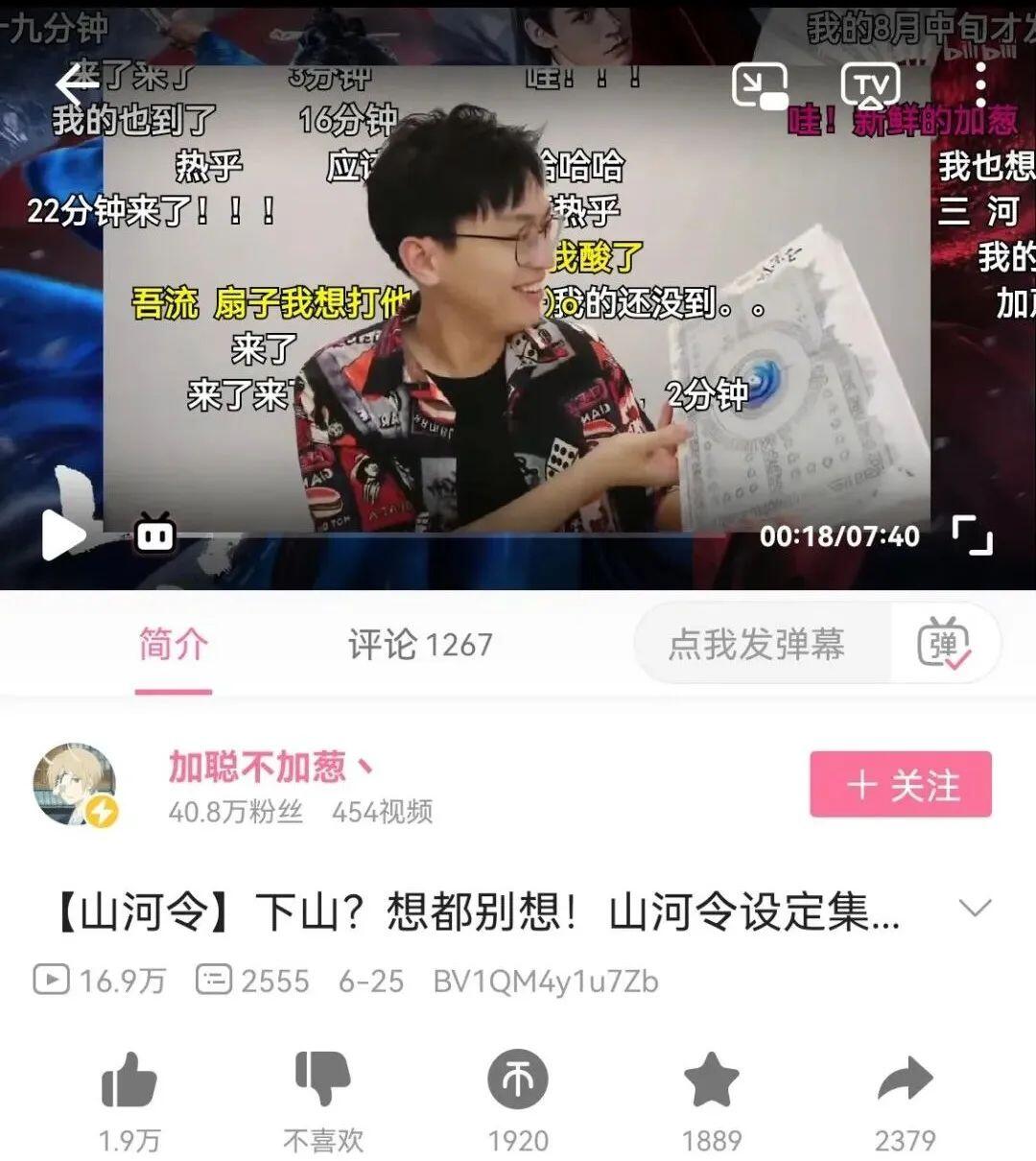Select the 简介 tab
Screen dimensions: 1036x1161
point(173,645)
